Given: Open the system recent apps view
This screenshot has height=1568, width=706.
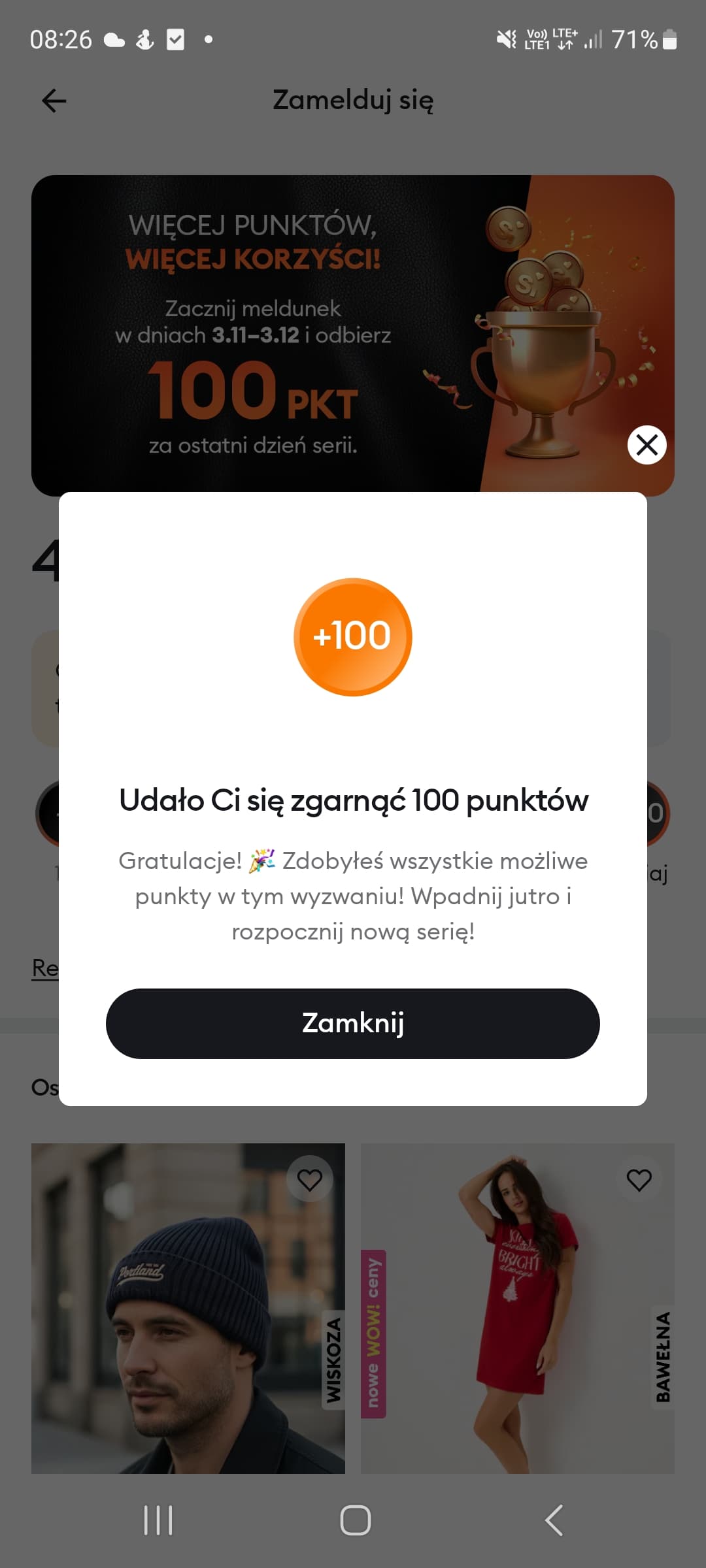Looking at the screenshot, I should point(158,1520).
